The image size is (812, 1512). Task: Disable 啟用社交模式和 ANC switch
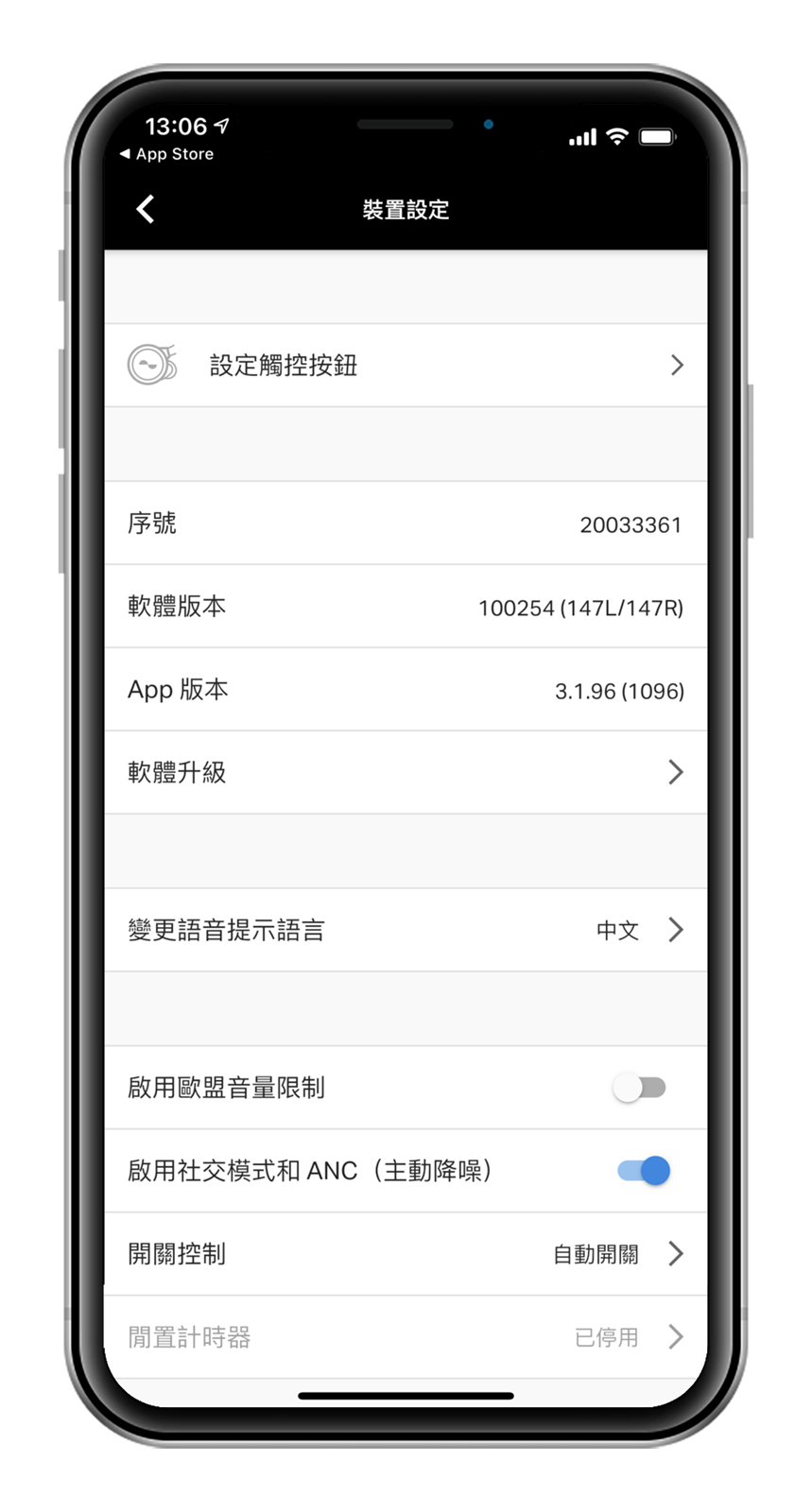pyautogui.click(x=643, y=1171)
